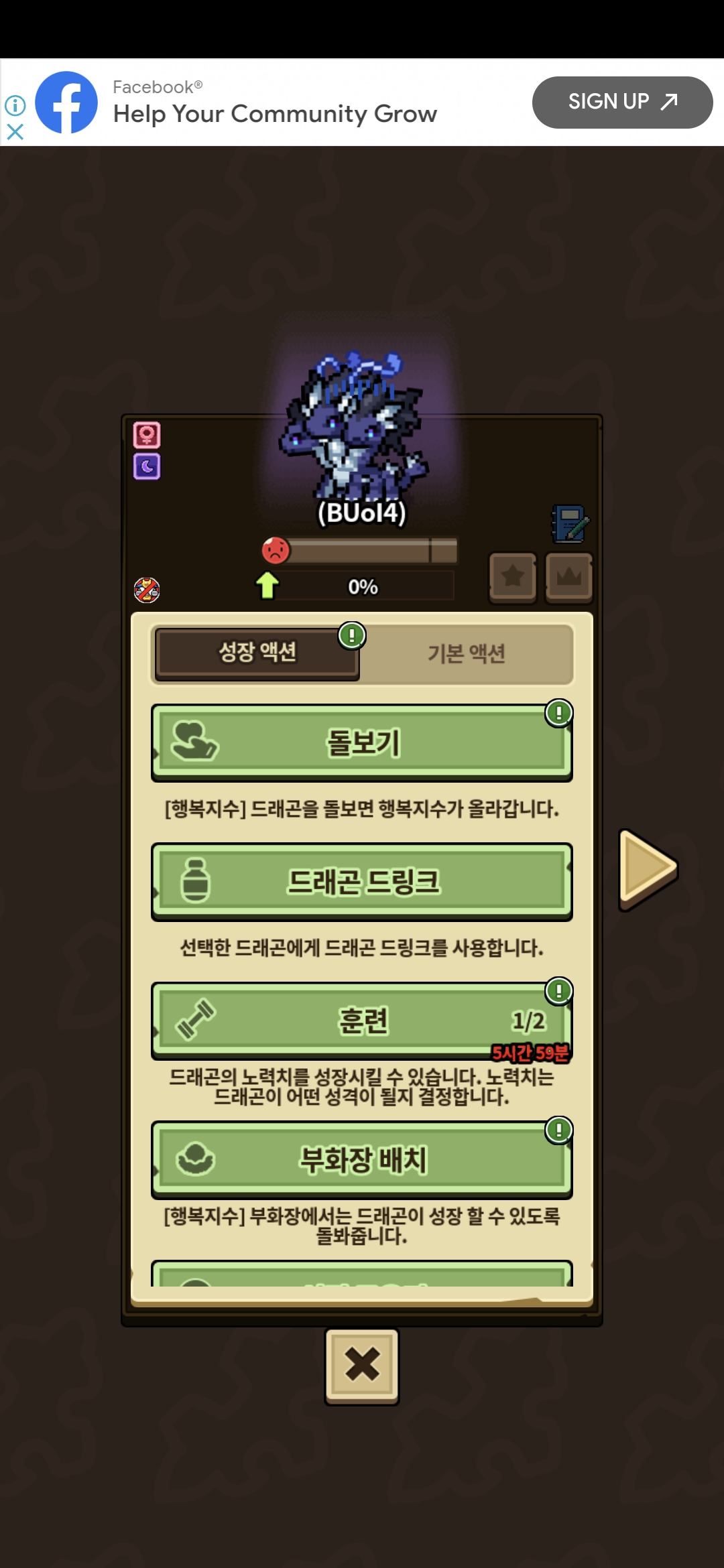The image size is (724, 1568).
Task: Tap the 돌보기 care button
Action: [x=362, y=742]
